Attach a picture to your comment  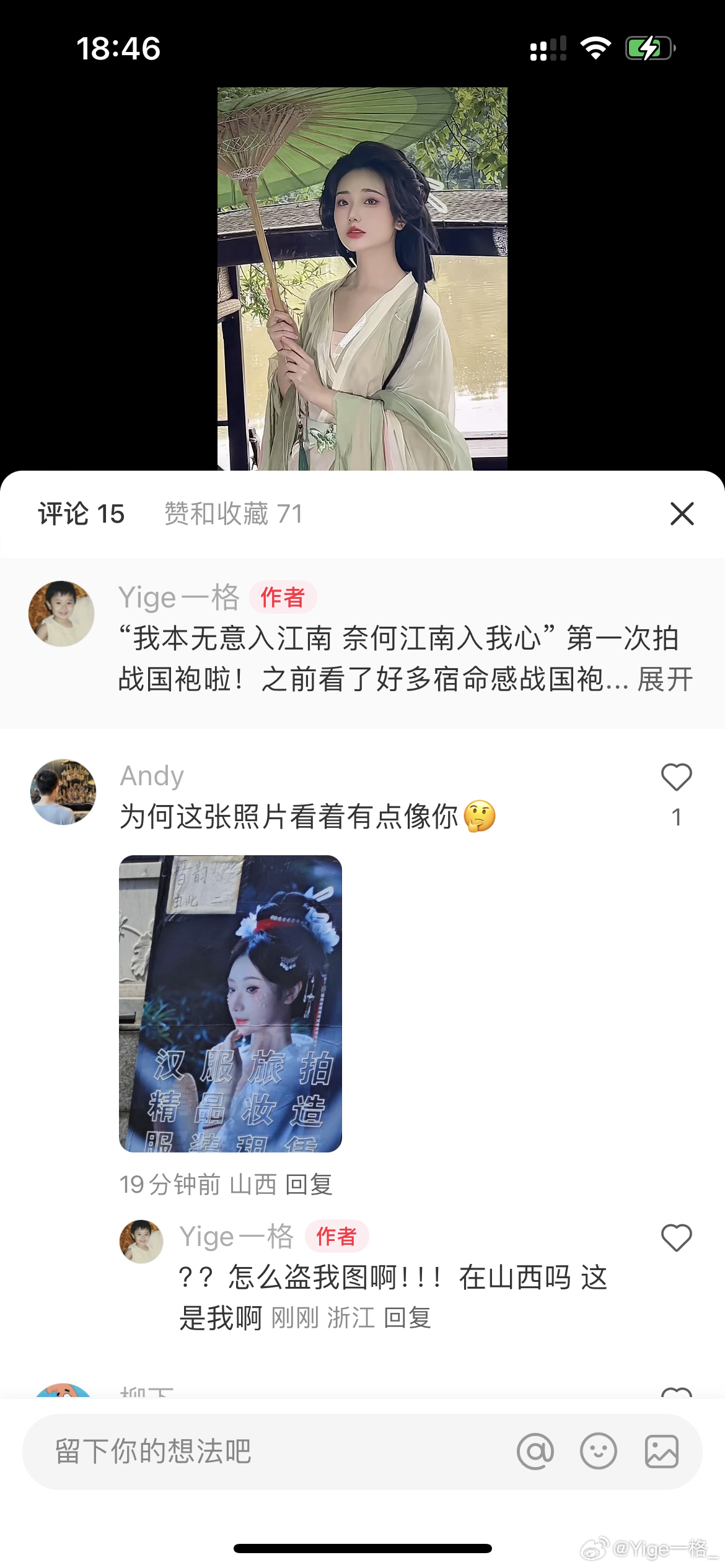[662, 1451]
